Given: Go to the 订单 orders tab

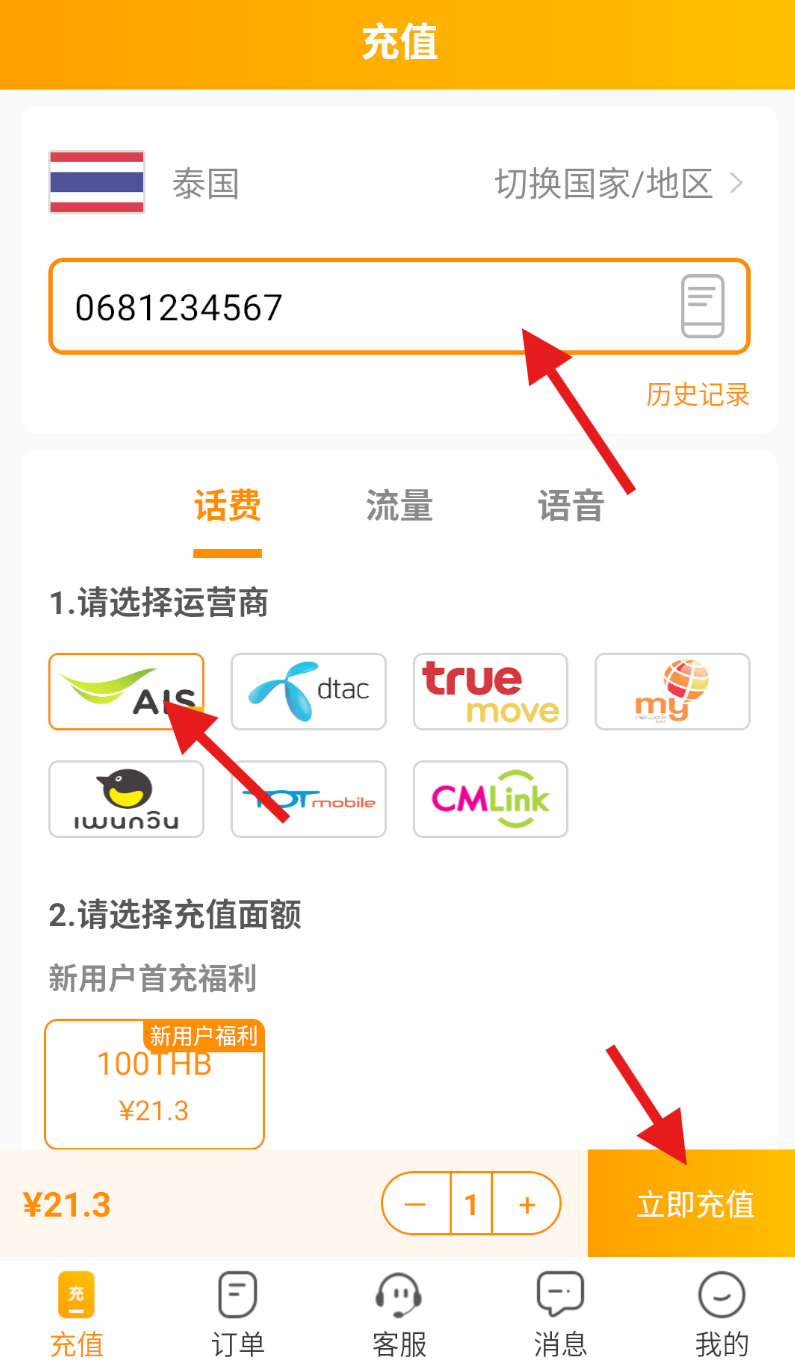Looking at the screenshot, I should point(238,1314).
